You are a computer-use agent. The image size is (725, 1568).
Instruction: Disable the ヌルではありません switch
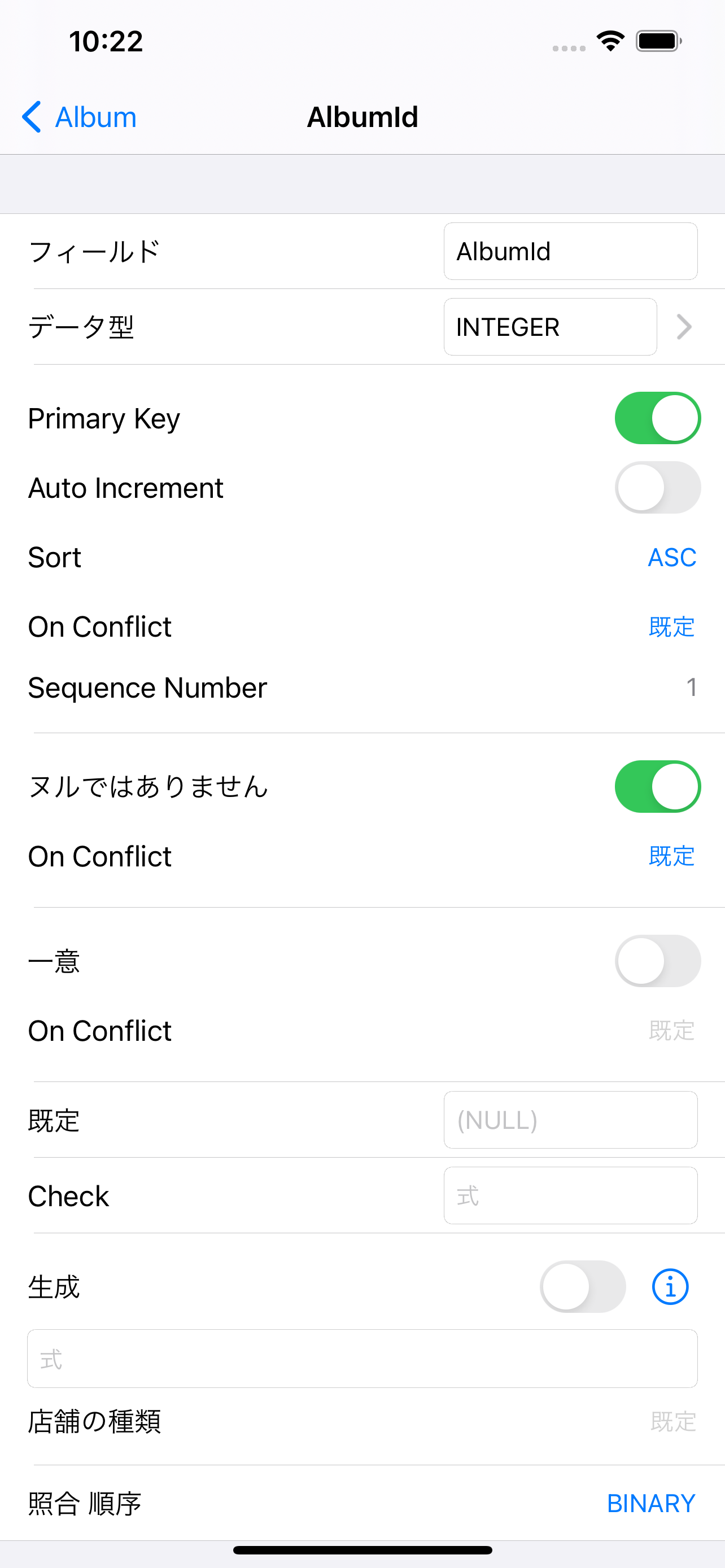point(657,786)
